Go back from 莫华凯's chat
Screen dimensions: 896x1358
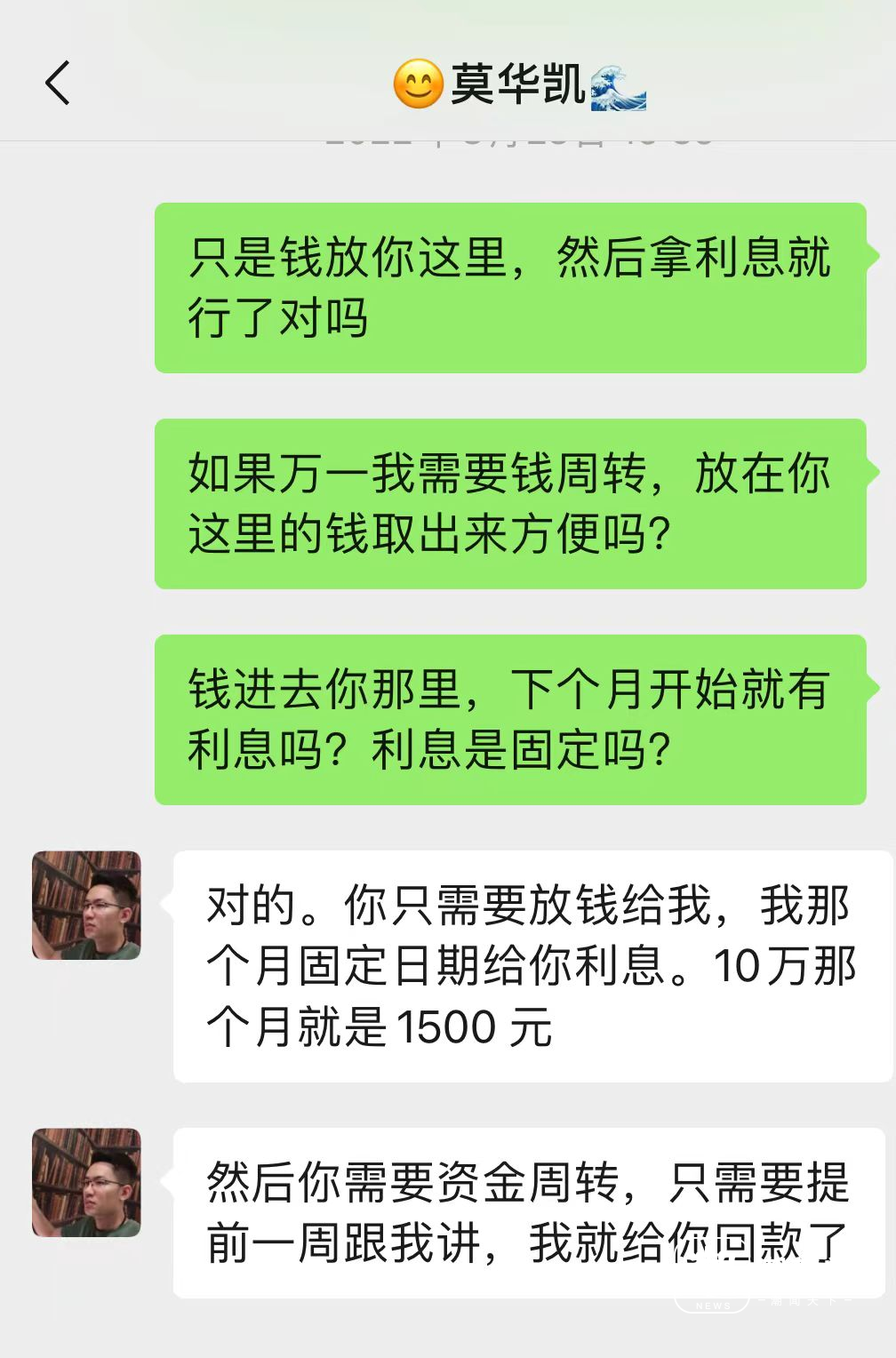(58, 84)
